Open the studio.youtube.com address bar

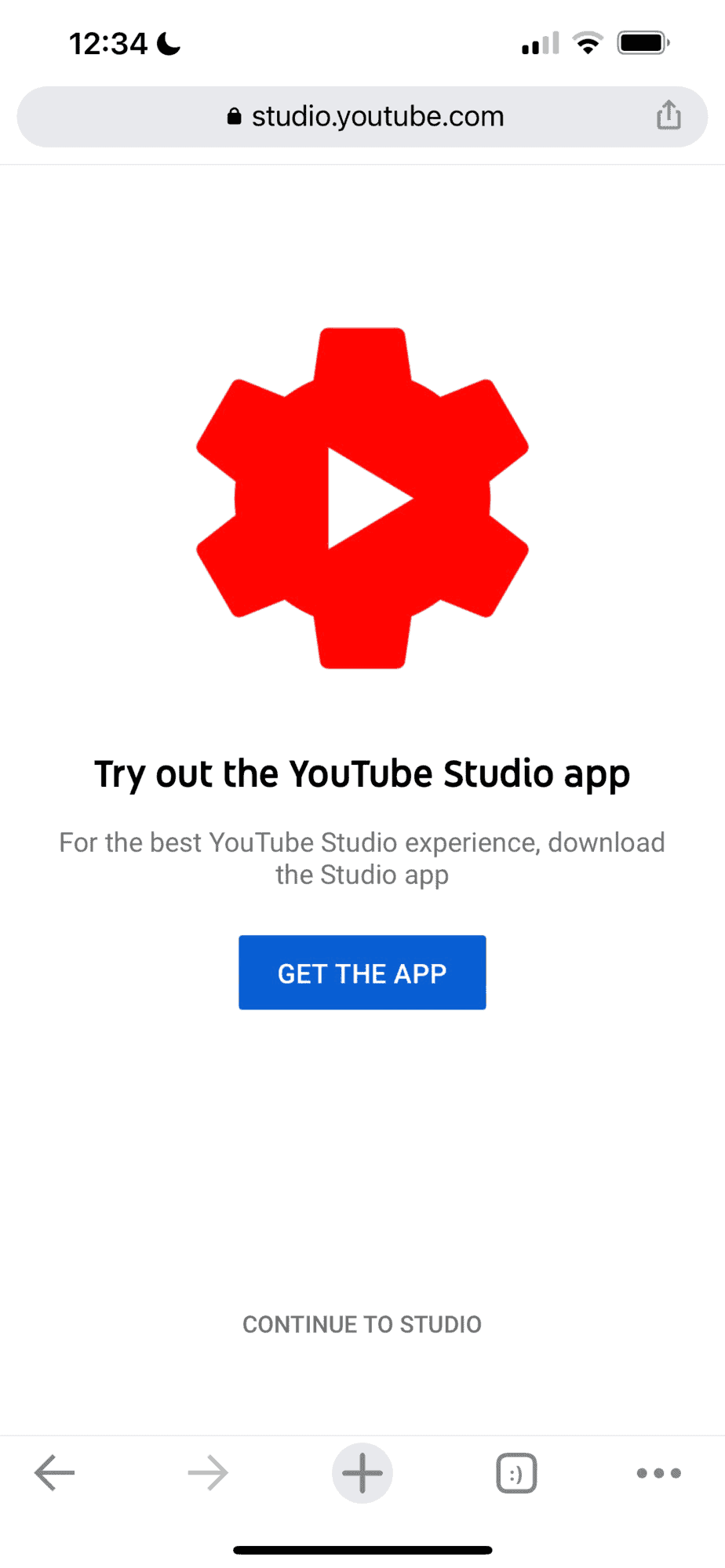click(x=366, y=117)
